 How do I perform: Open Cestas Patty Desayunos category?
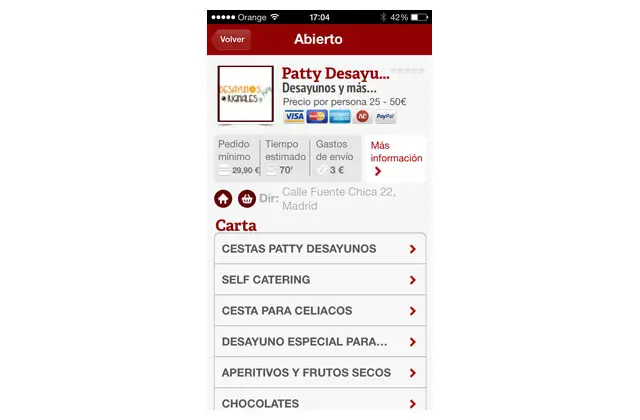[320, 249]
